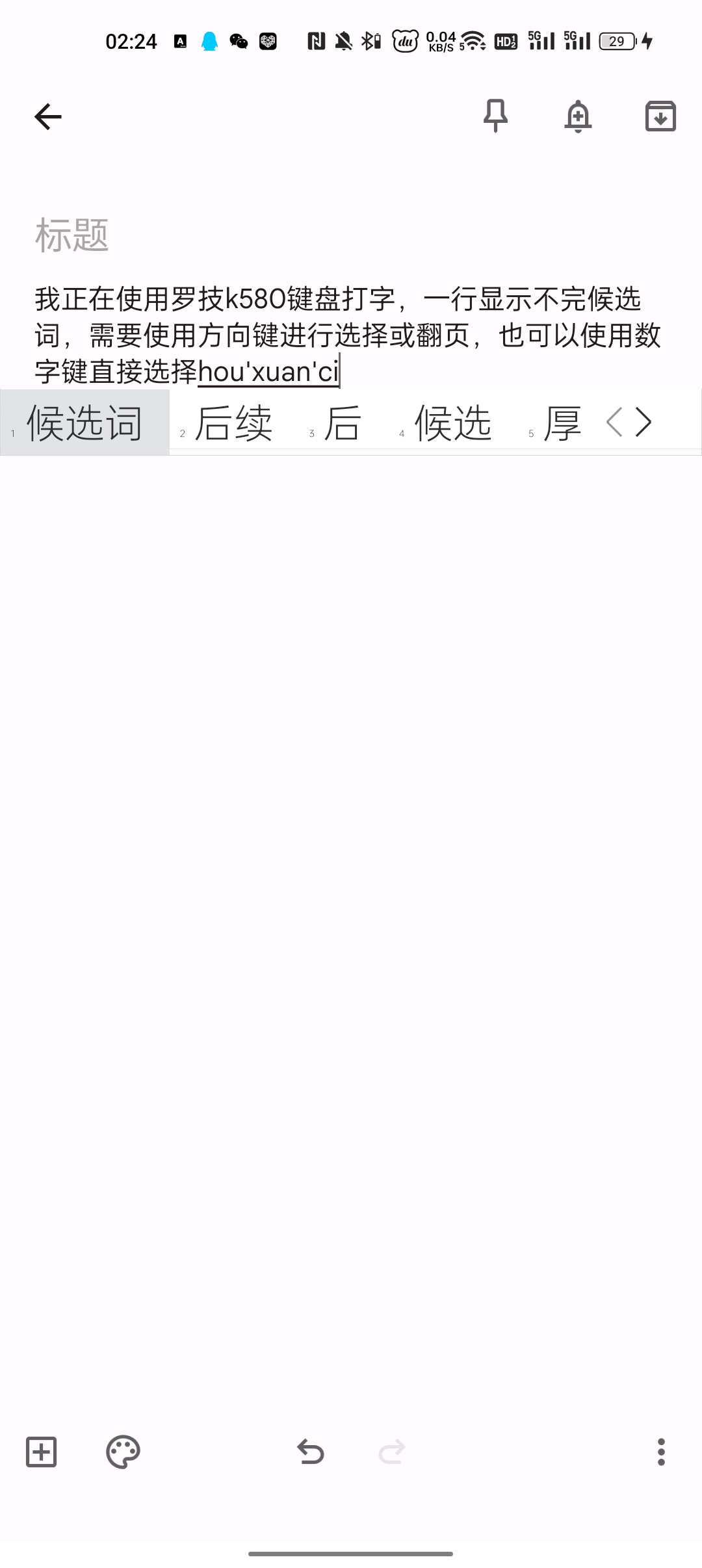The image size is (702, 1568).
Task: Select candidate word 候选词
Action: tap(84, 423)
